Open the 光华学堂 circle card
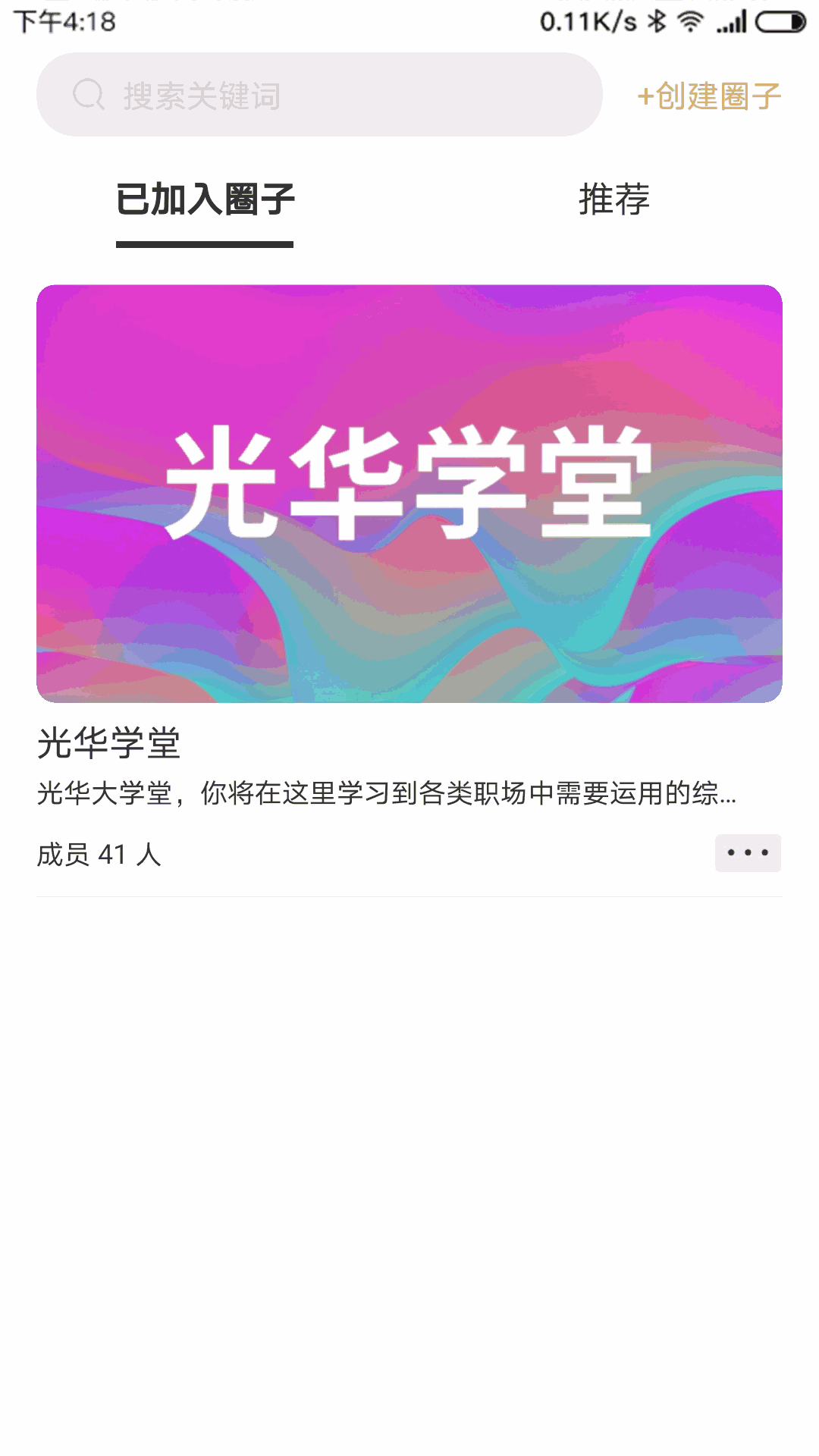819x1456 pixels. pyautogui.click(x=409, y=493)
